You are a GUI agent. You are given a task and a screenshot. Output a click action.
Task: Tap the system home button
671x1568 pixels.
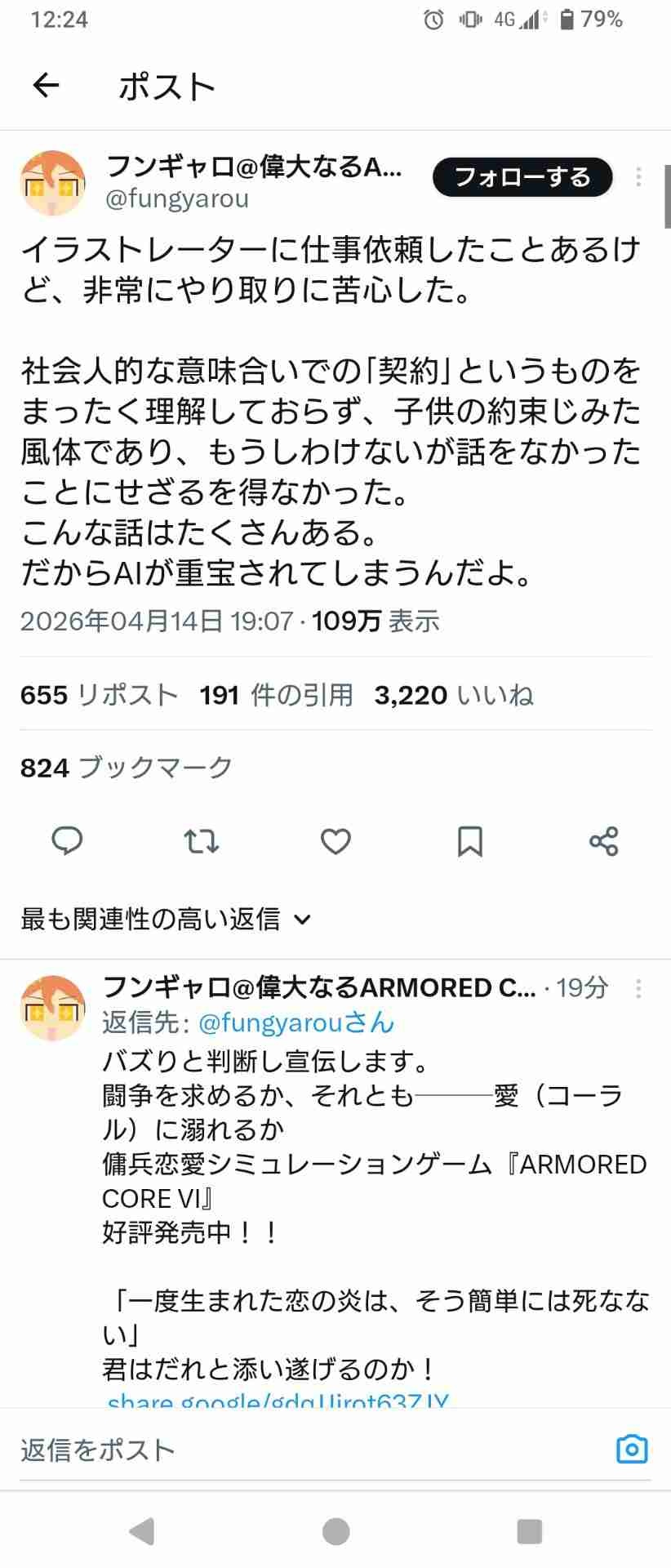point(335,1531)
